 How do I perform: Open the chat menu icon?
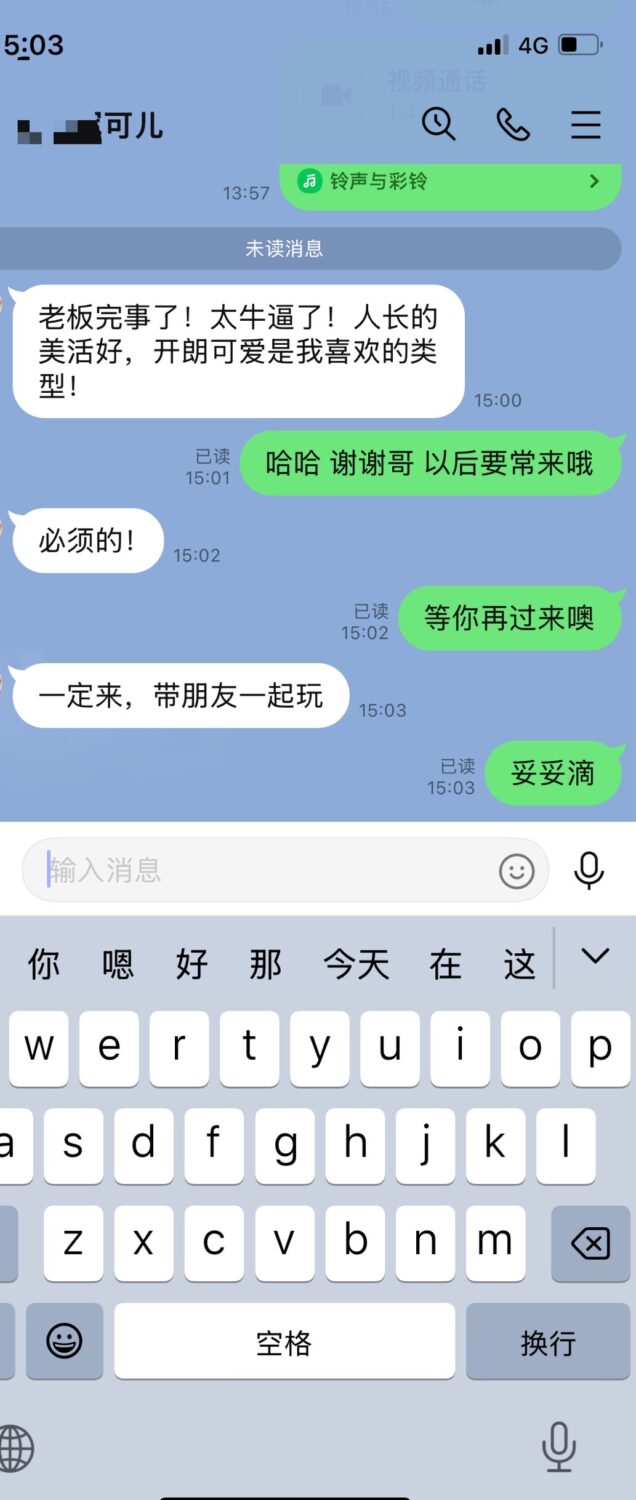(585, 124)
